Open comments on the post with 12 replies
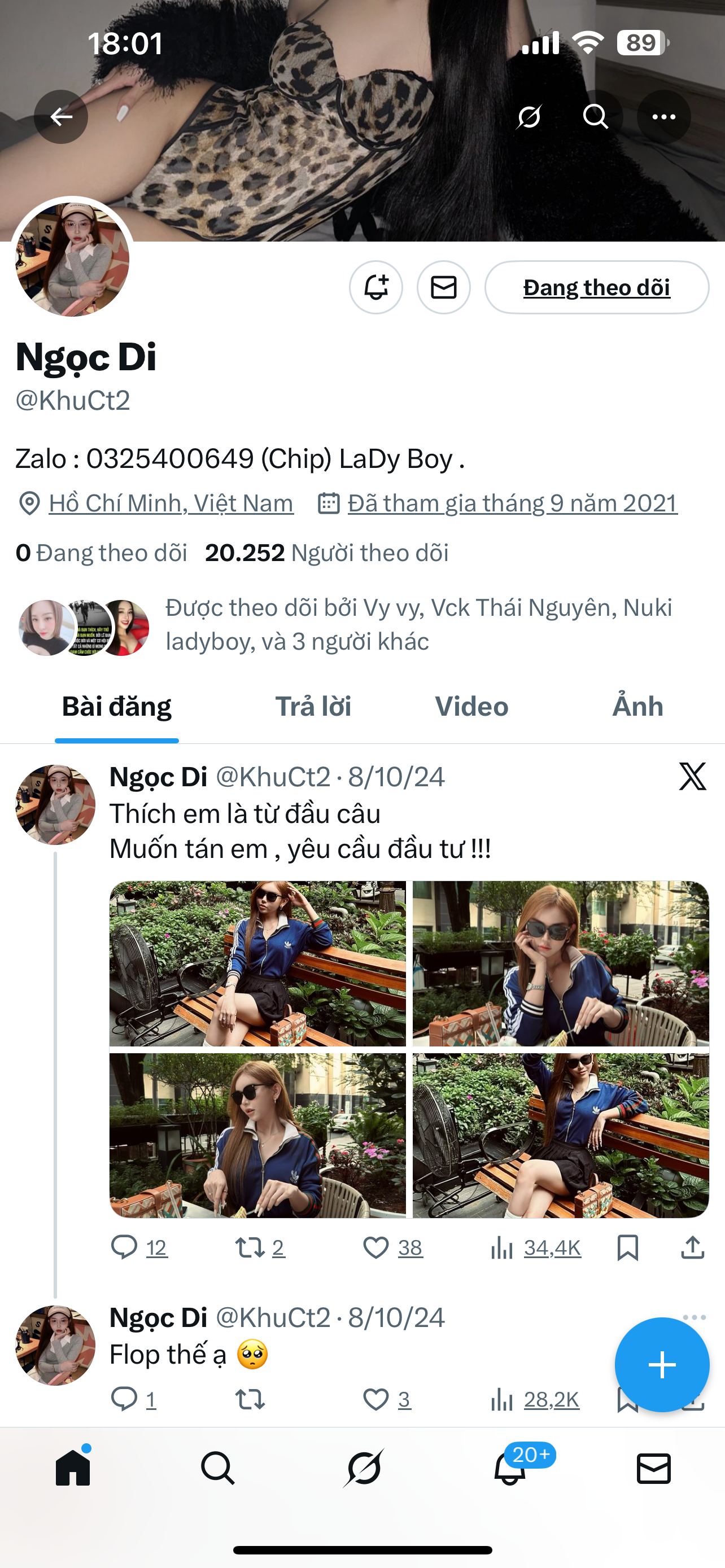Image resolution: width=725 pixels, height=1568 pixels. coord(124,1248)
